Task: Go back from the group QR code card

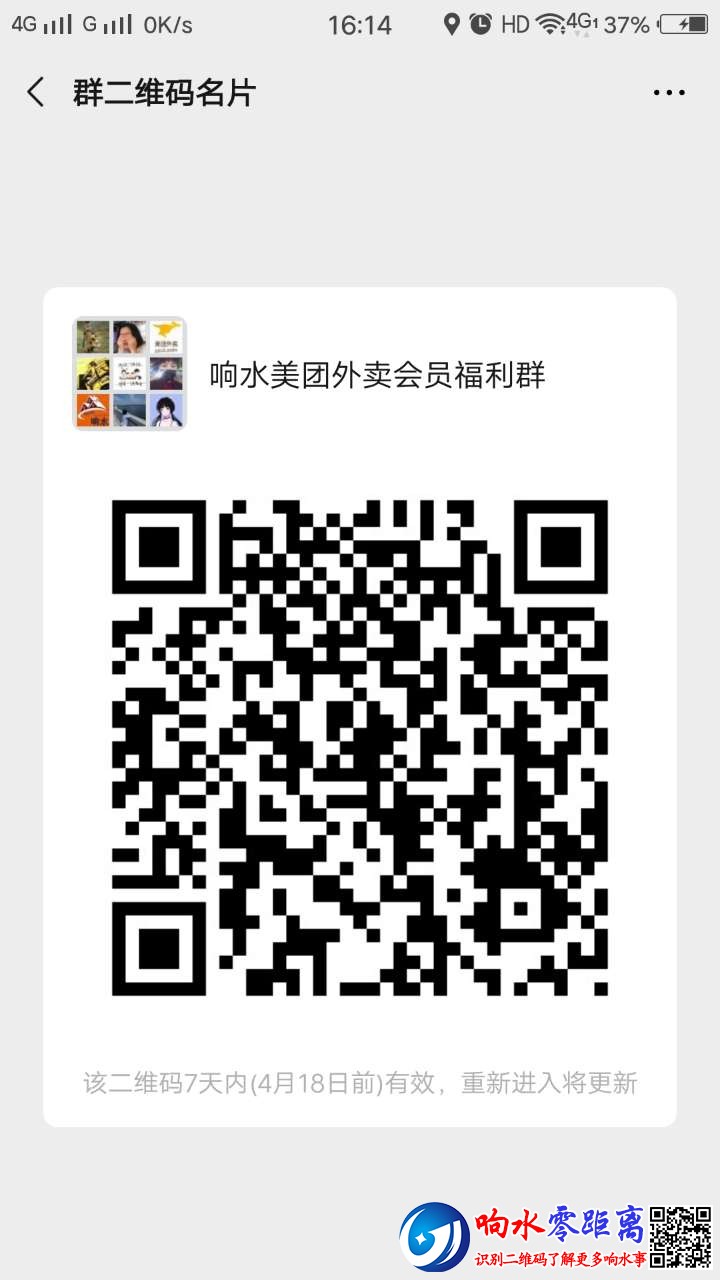Action: click(36, 93)
